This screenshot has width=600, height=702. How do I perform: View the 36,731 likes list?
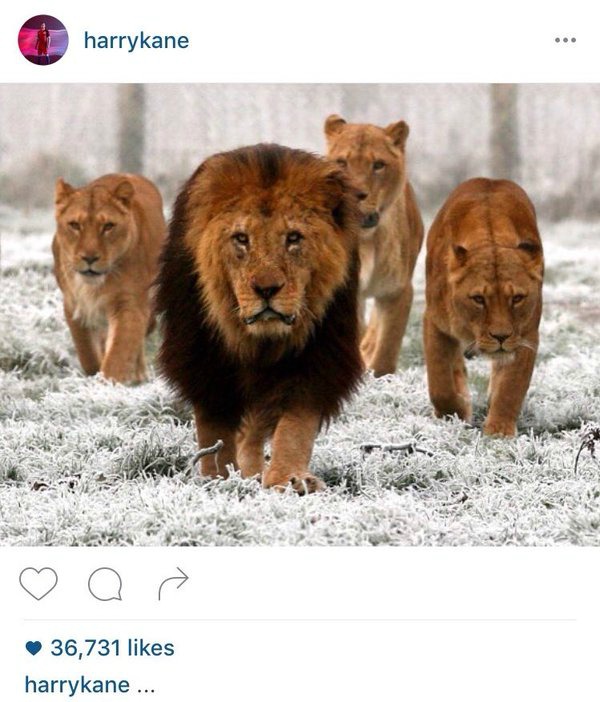tap(111, 648)
